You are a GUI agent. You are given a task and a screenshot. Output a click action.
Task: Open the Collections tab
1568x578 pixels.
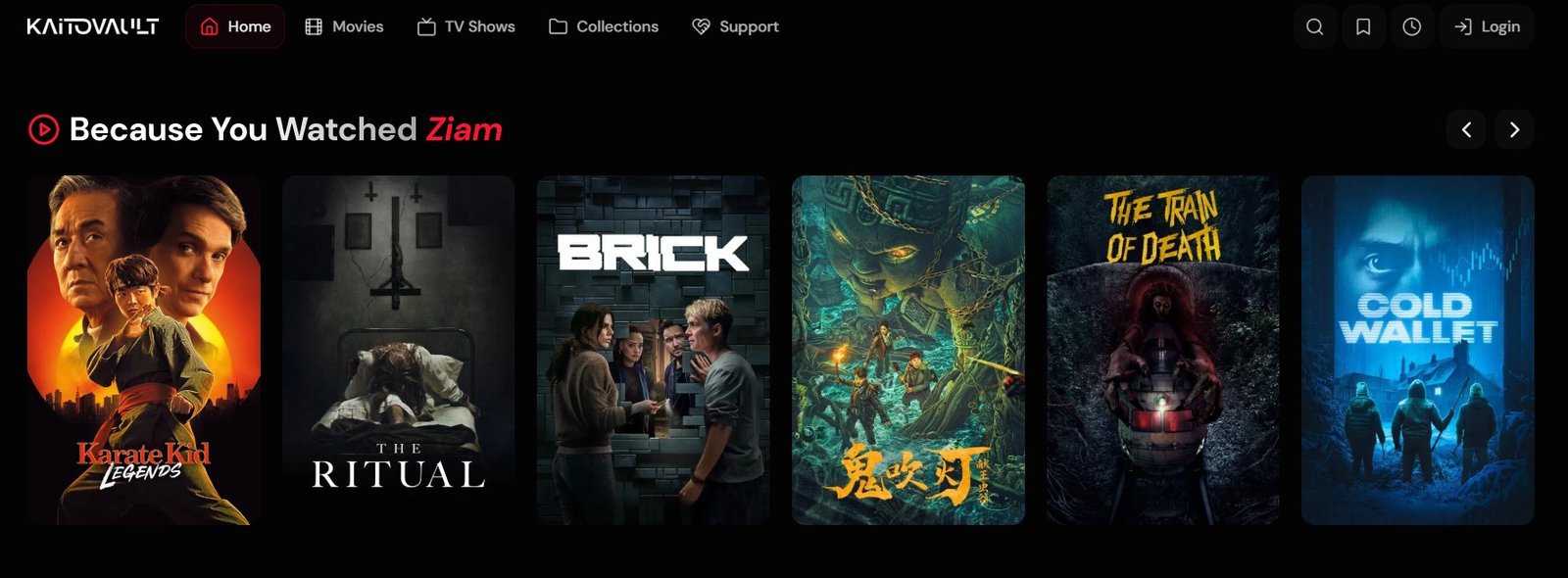click(x=604, y=27)
